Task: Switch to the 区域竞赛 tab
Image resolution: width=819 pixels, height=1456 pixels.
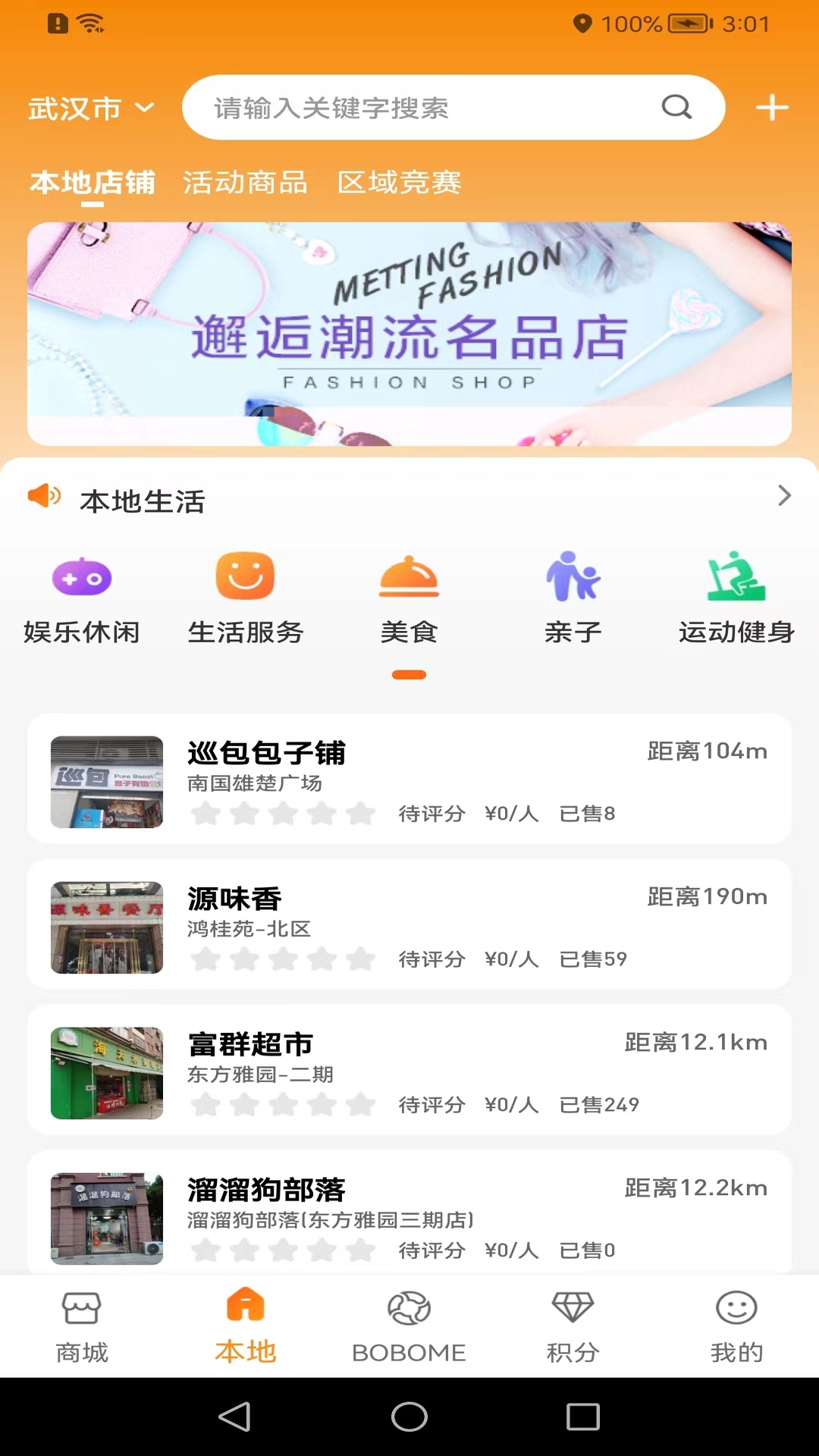Action: point(400,183)
